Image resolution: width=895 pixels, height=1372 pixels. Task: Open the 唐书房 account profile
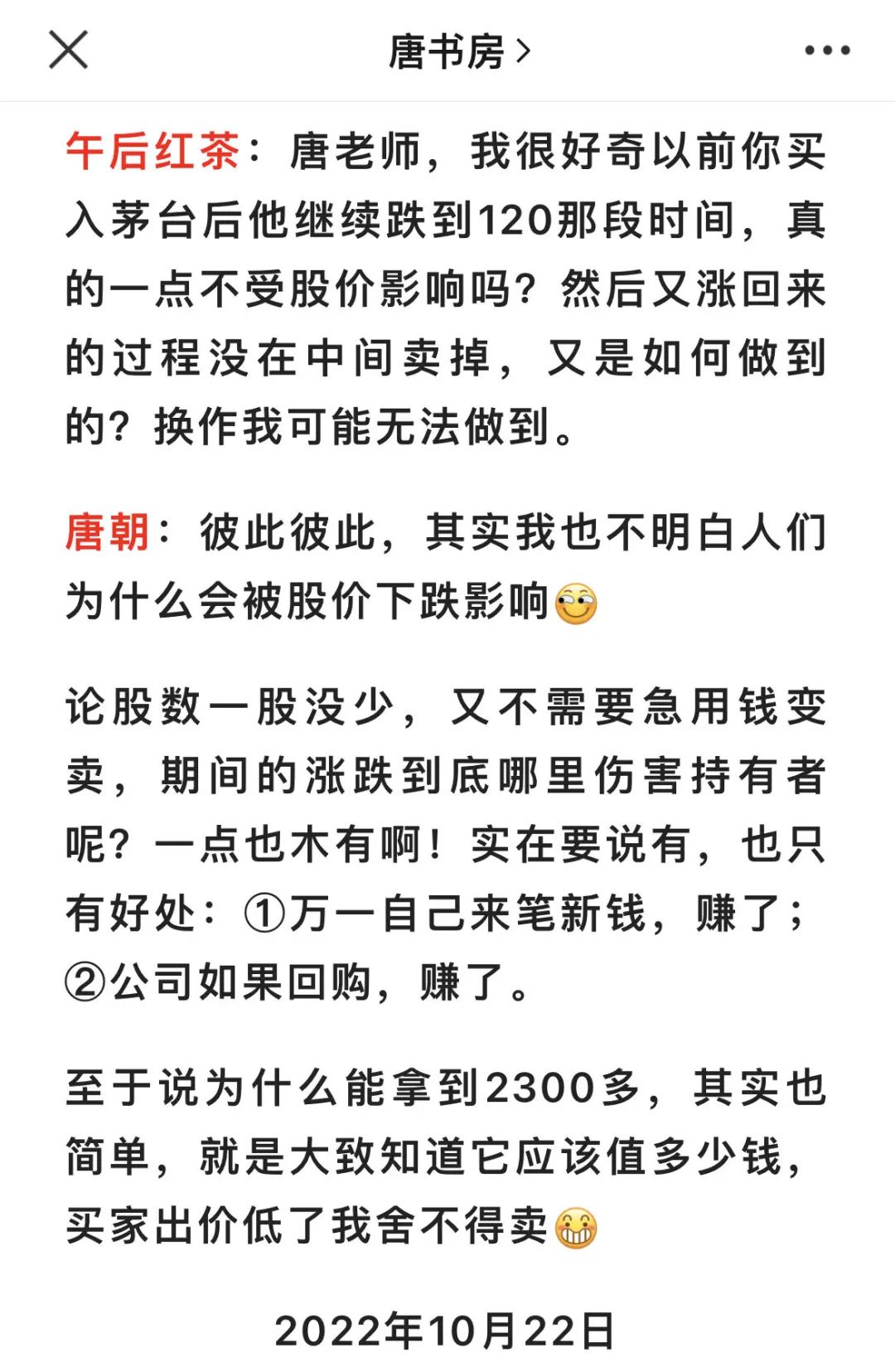(x=458, y=51)
